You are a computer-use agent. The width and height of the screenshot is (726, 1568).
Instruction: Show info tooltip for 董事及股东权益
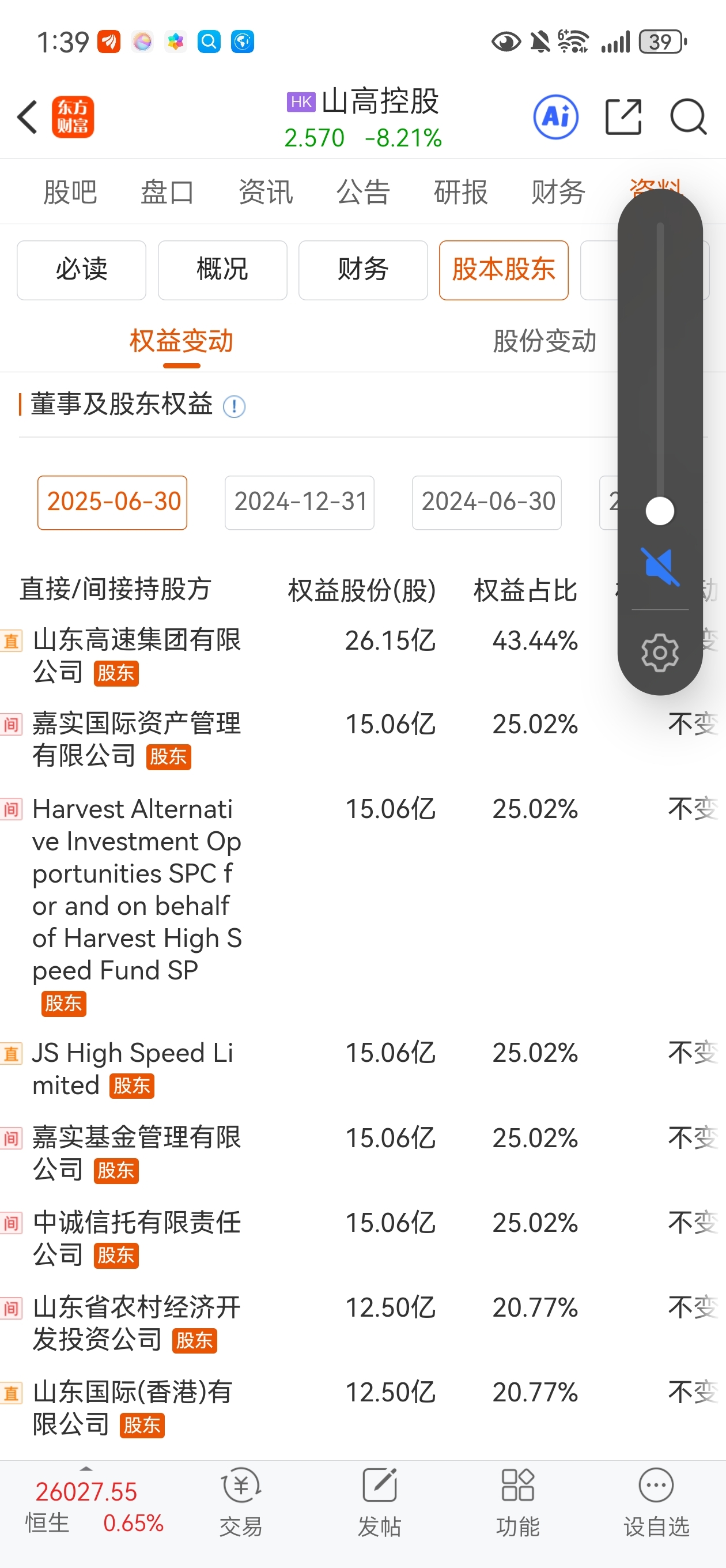pos(235,406)
